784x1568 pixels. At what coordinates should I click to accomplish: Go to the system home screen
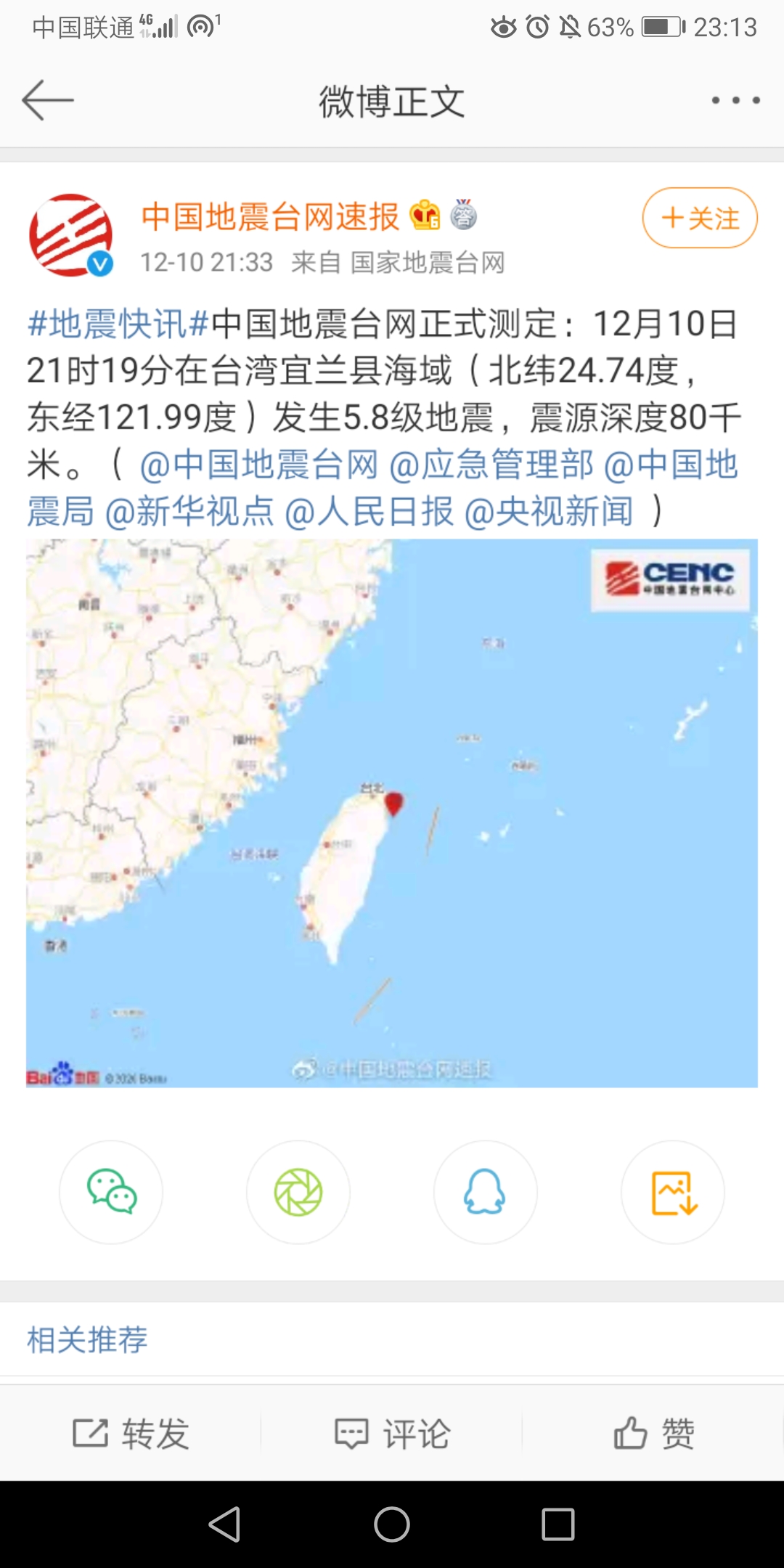point(392,1524)
